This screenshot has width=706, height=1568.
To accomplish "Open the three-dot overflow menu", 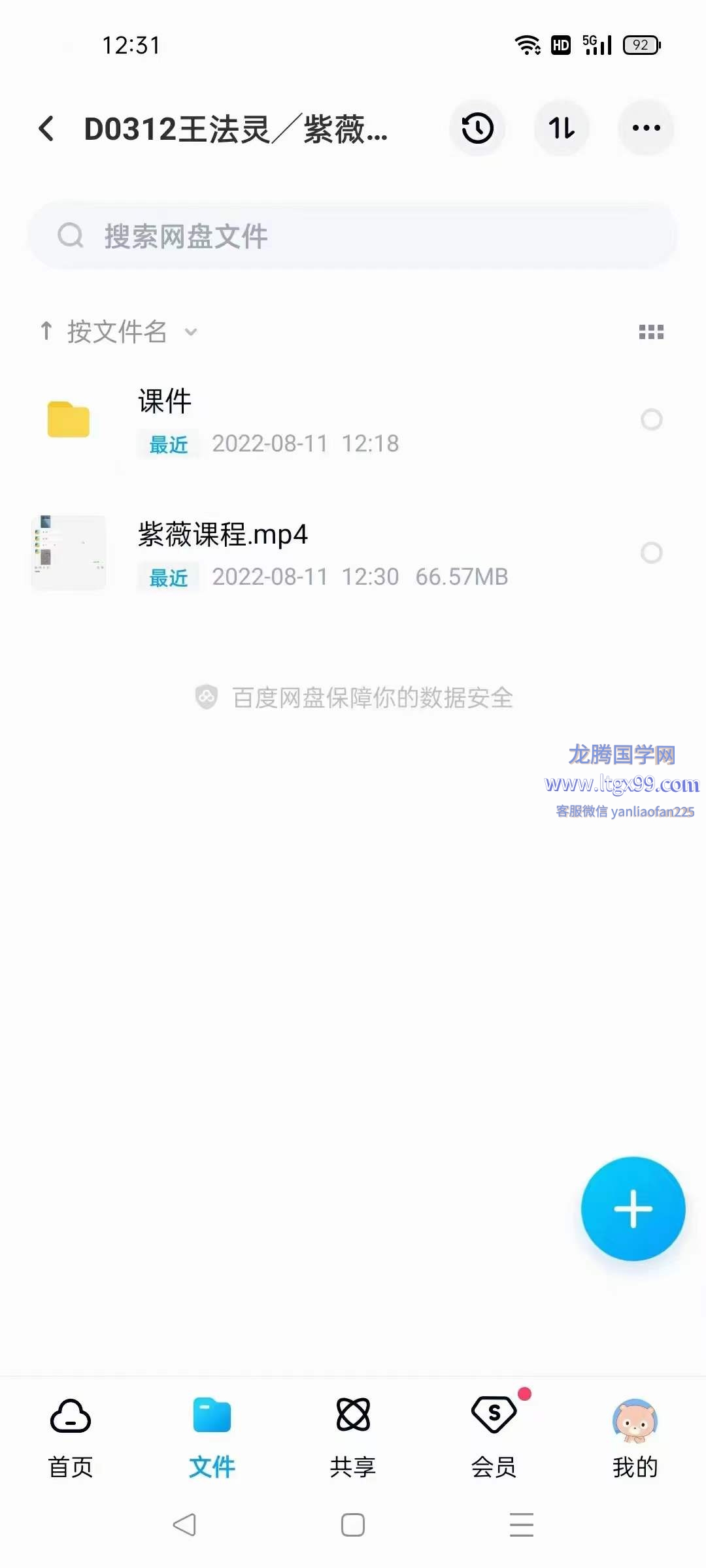I will [646, 128].
